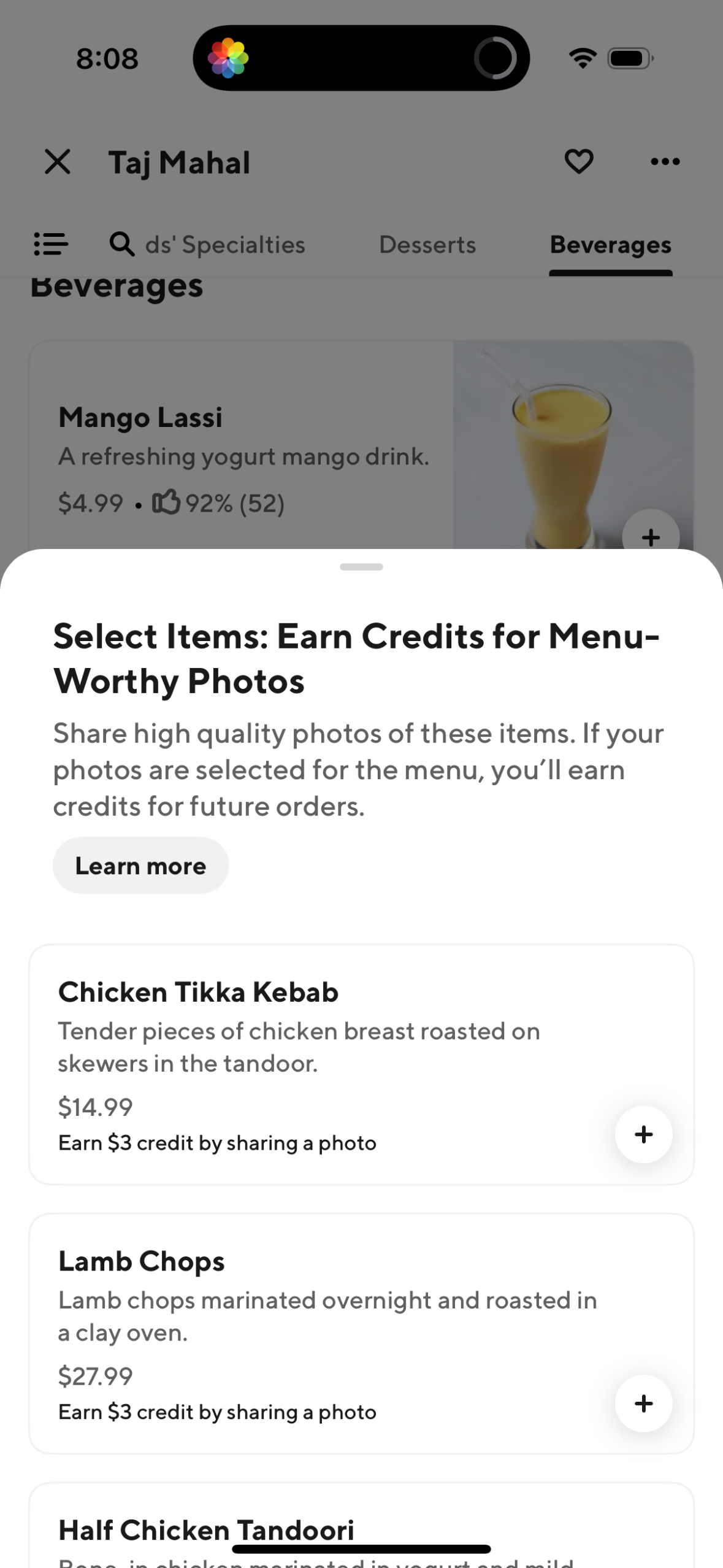The height and width of the screenshot is (1568, 723).
Task: Select the Beverages tab
Action: pyautogui.click(x=610, y=244)
